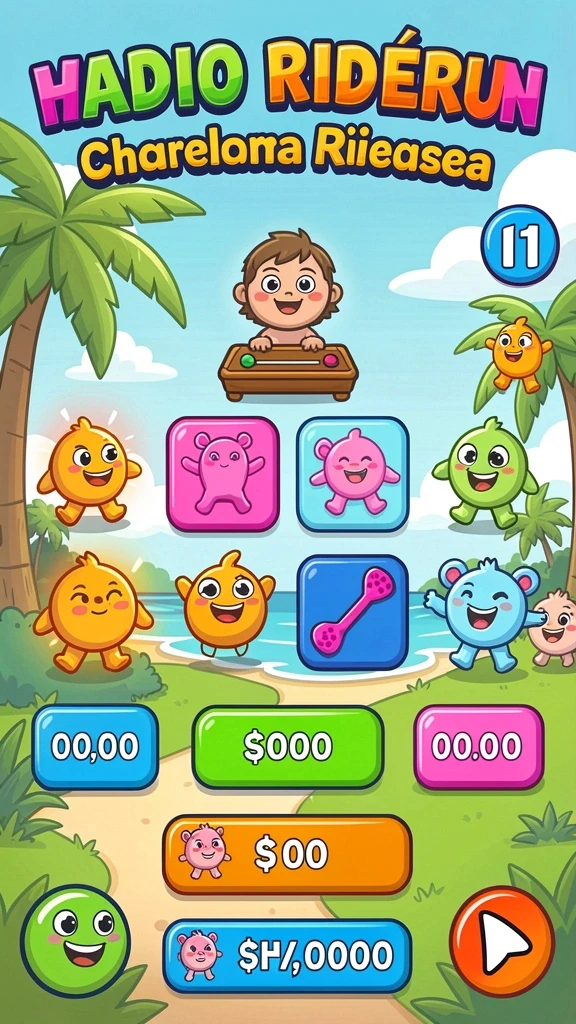576x1024 pixels.
Task: Pause the game with the blue round button
Action: click(519, 245)
